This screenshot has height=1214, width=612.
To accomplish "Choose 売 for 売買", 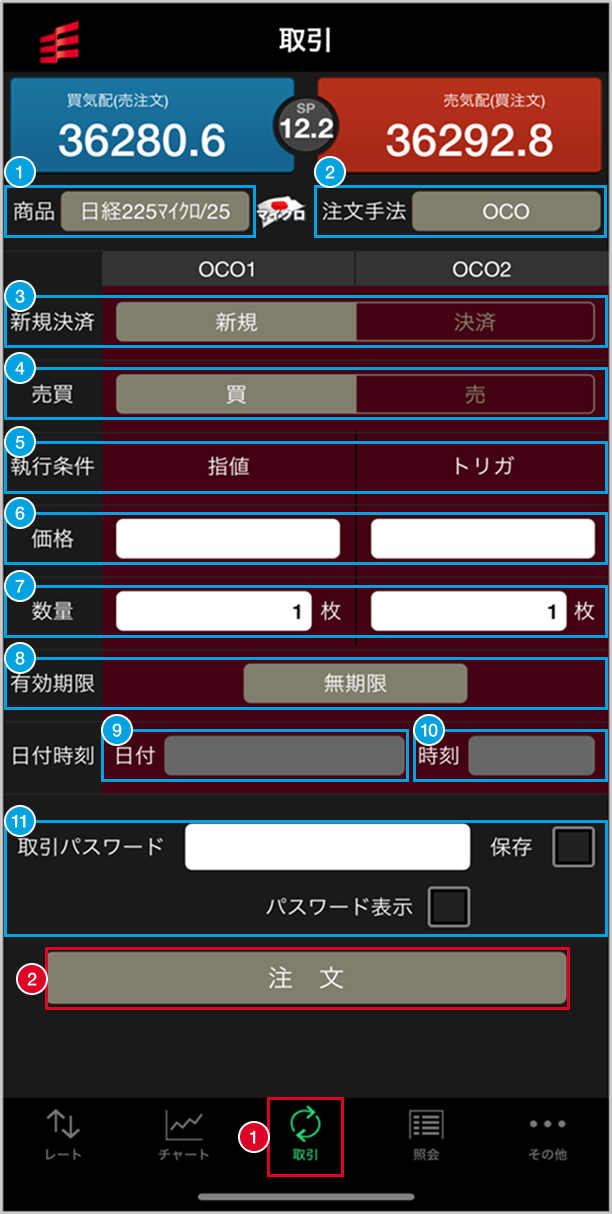I will click(475, 394).
